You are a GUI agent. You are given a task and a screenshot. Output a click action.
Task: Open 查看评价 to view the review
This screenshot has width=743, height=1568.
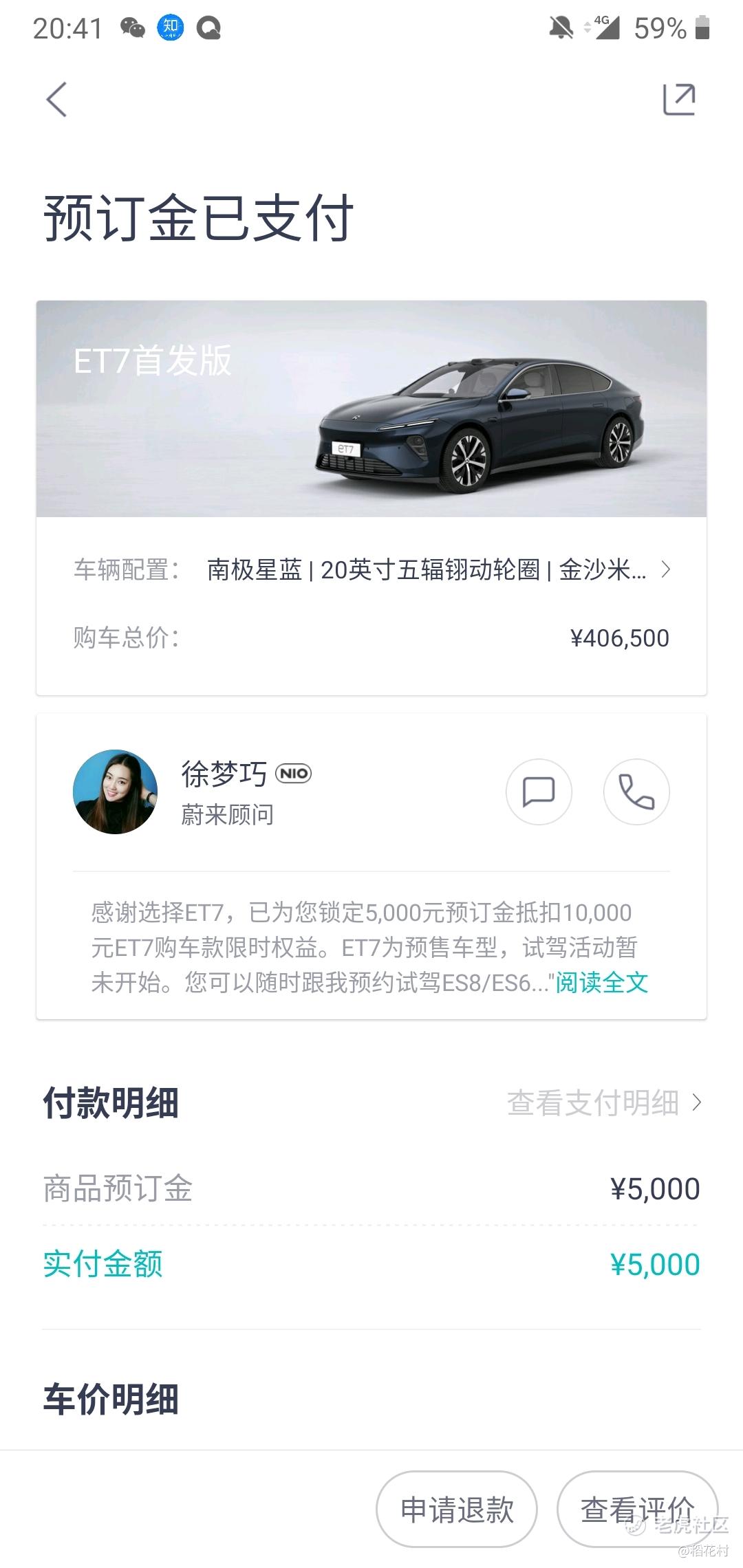tap(637, 1510)
